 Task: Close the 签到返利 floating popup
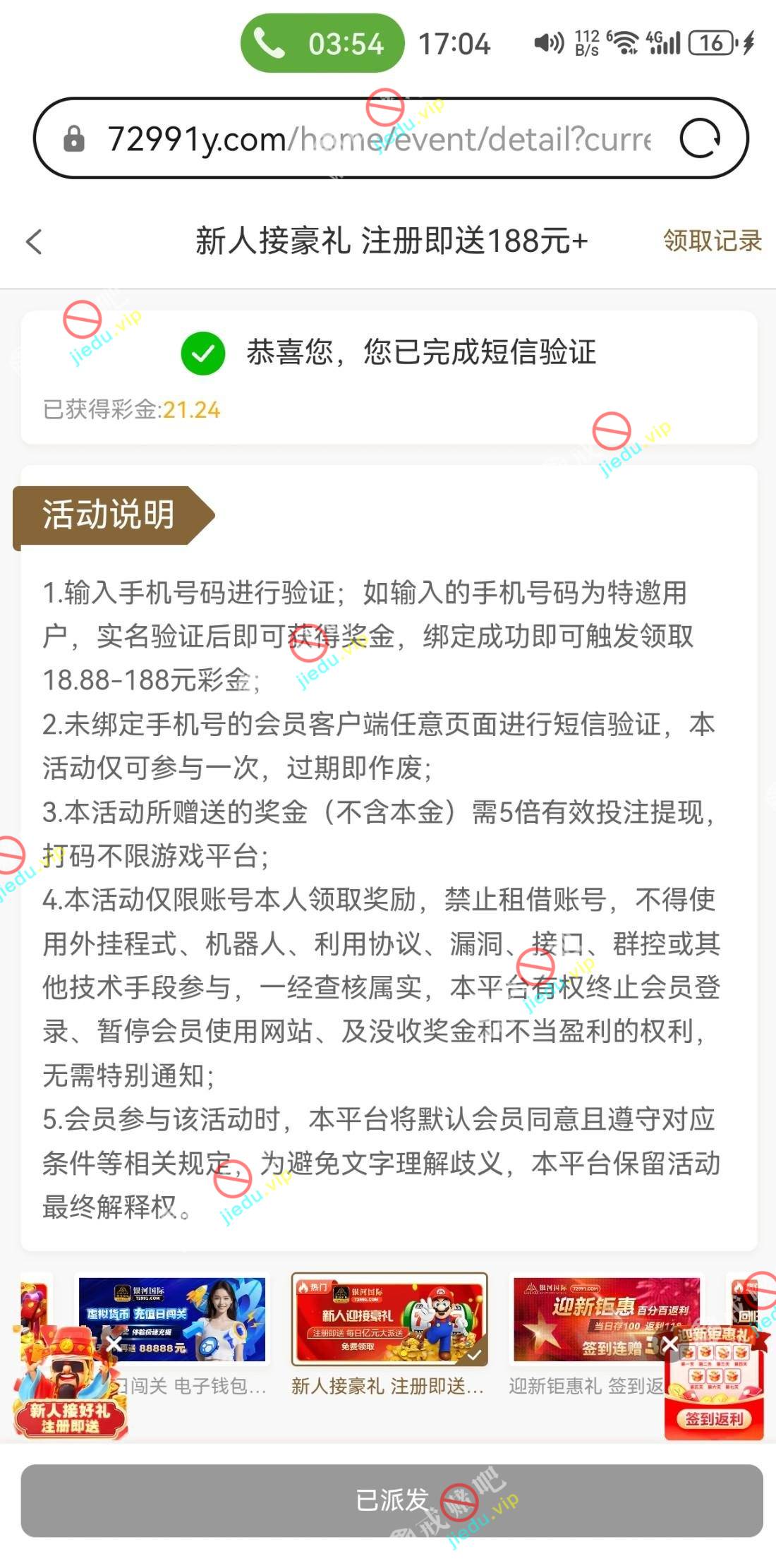(670, 1343)
